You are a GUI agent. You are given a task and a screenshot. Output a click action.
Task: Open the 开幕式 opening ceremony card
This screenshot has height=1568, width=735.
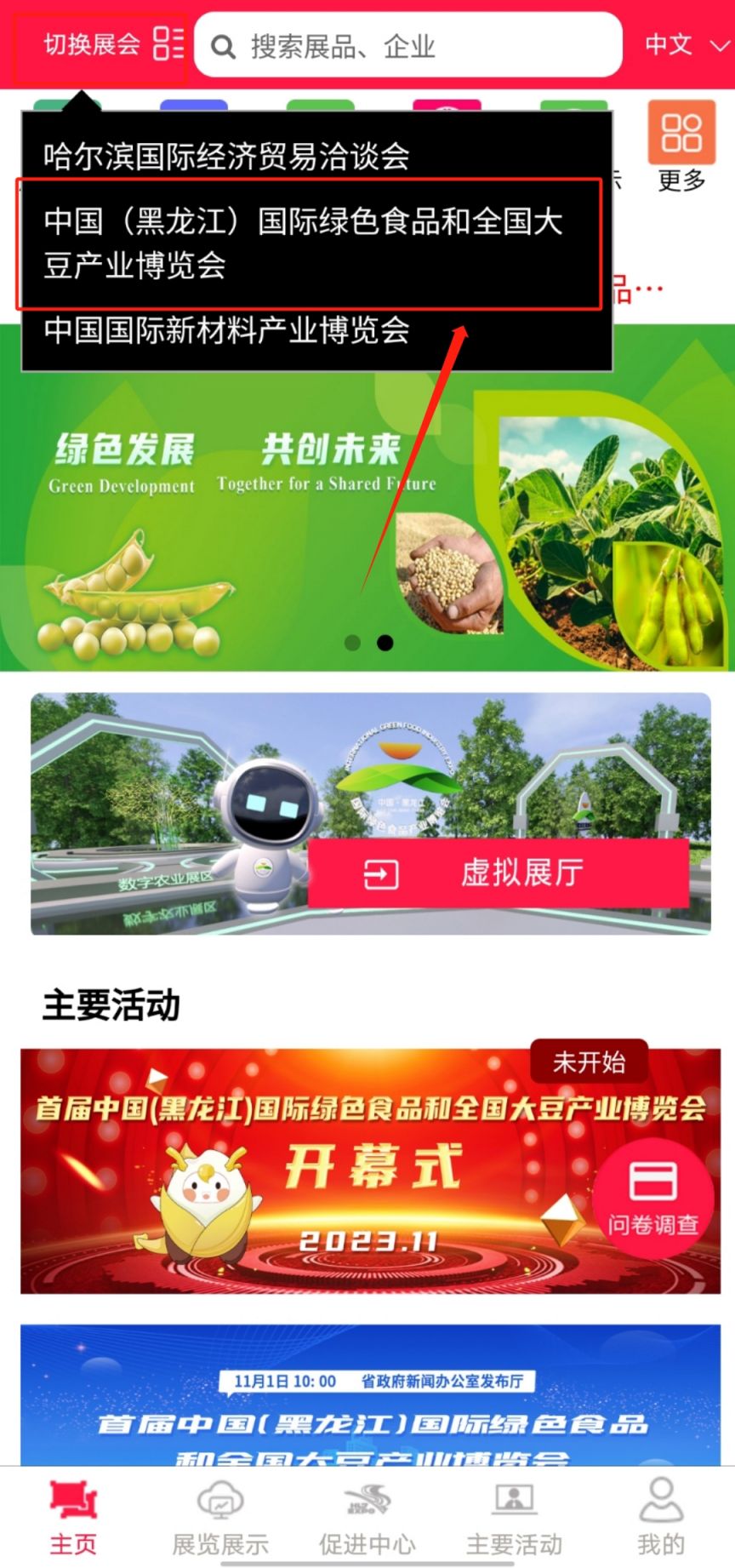370,1170
